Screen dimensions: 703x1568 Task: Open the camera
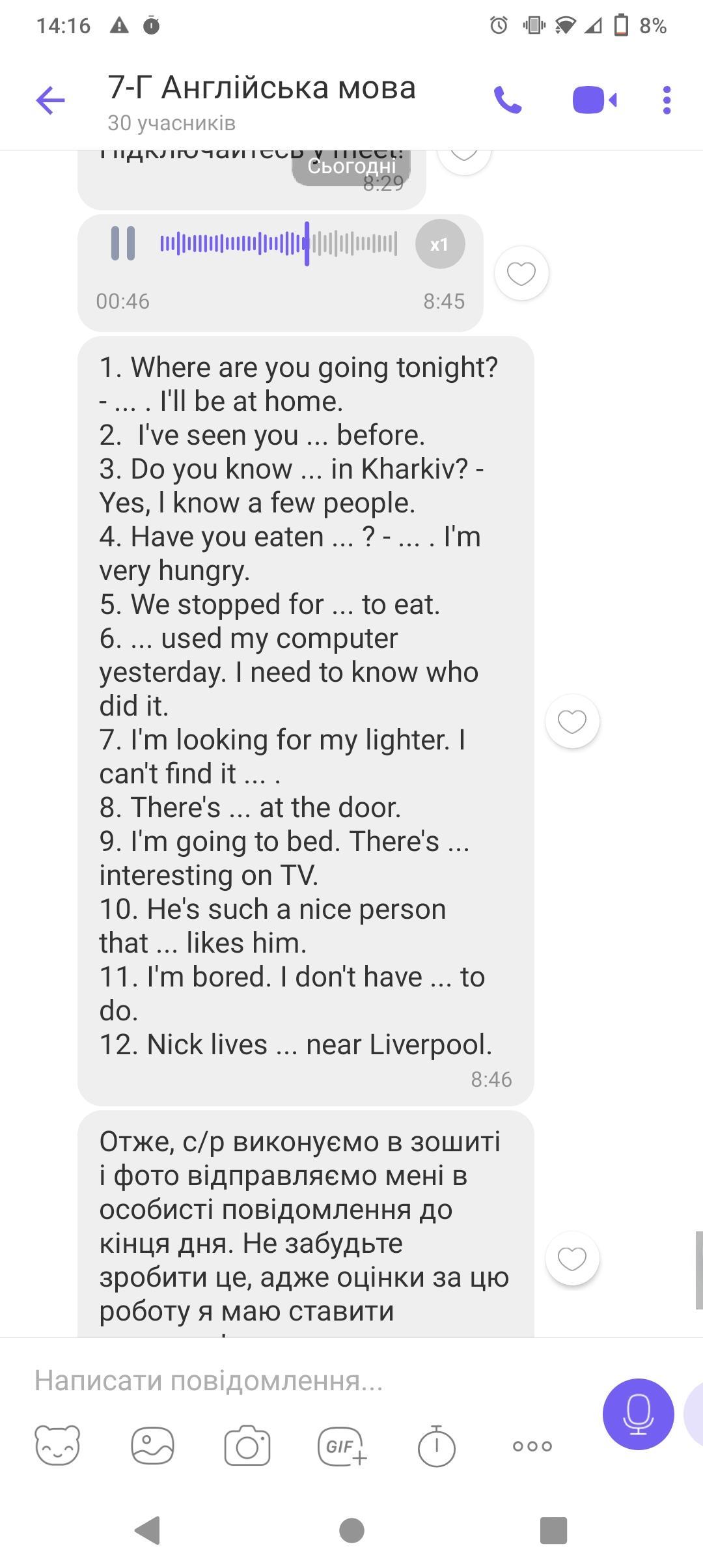click(247, 1446)
